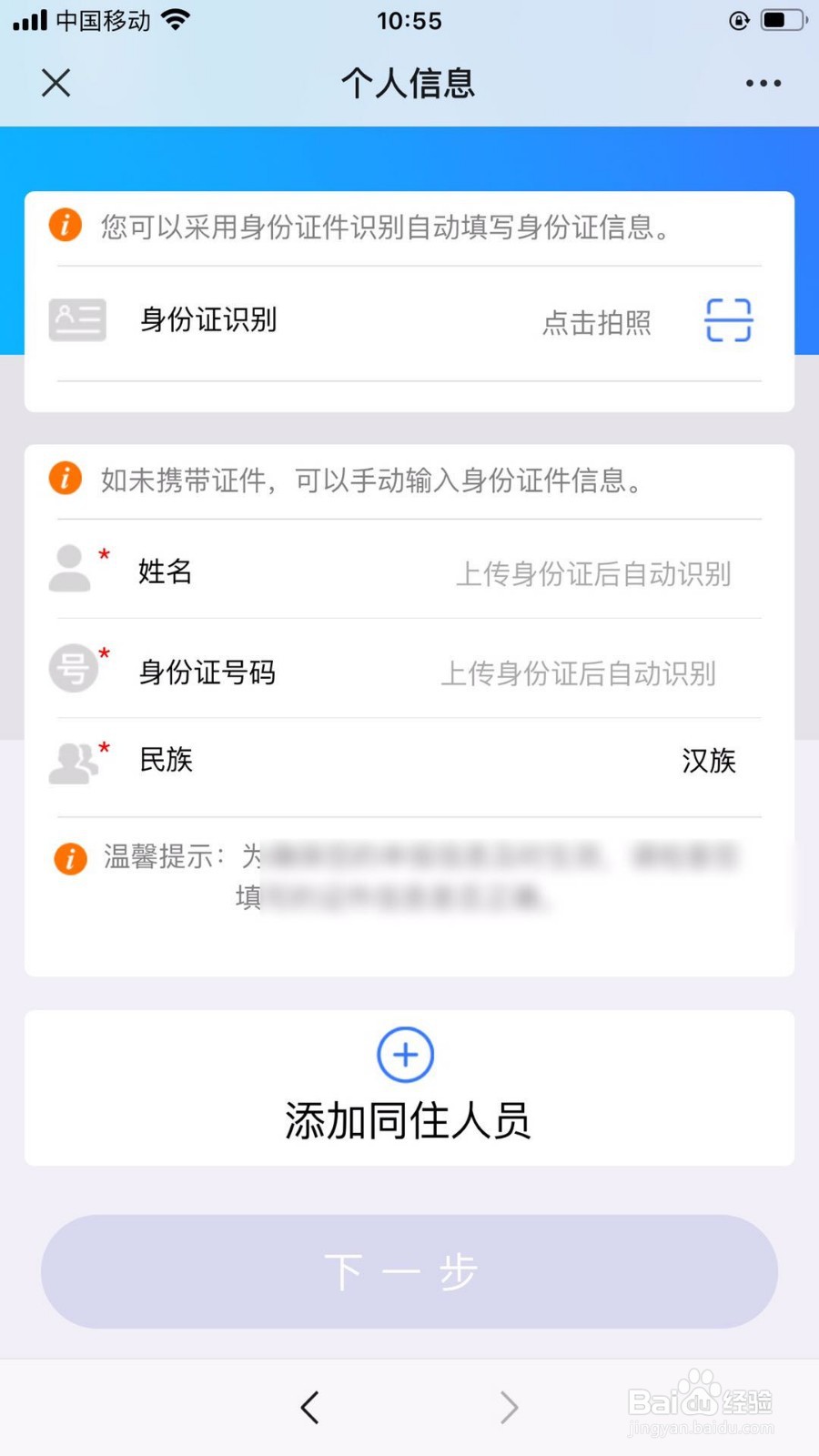Viewport: 819px width, 1456px height.
Task: Open the 个人信息 title bar
Action: tap(409, 83)
